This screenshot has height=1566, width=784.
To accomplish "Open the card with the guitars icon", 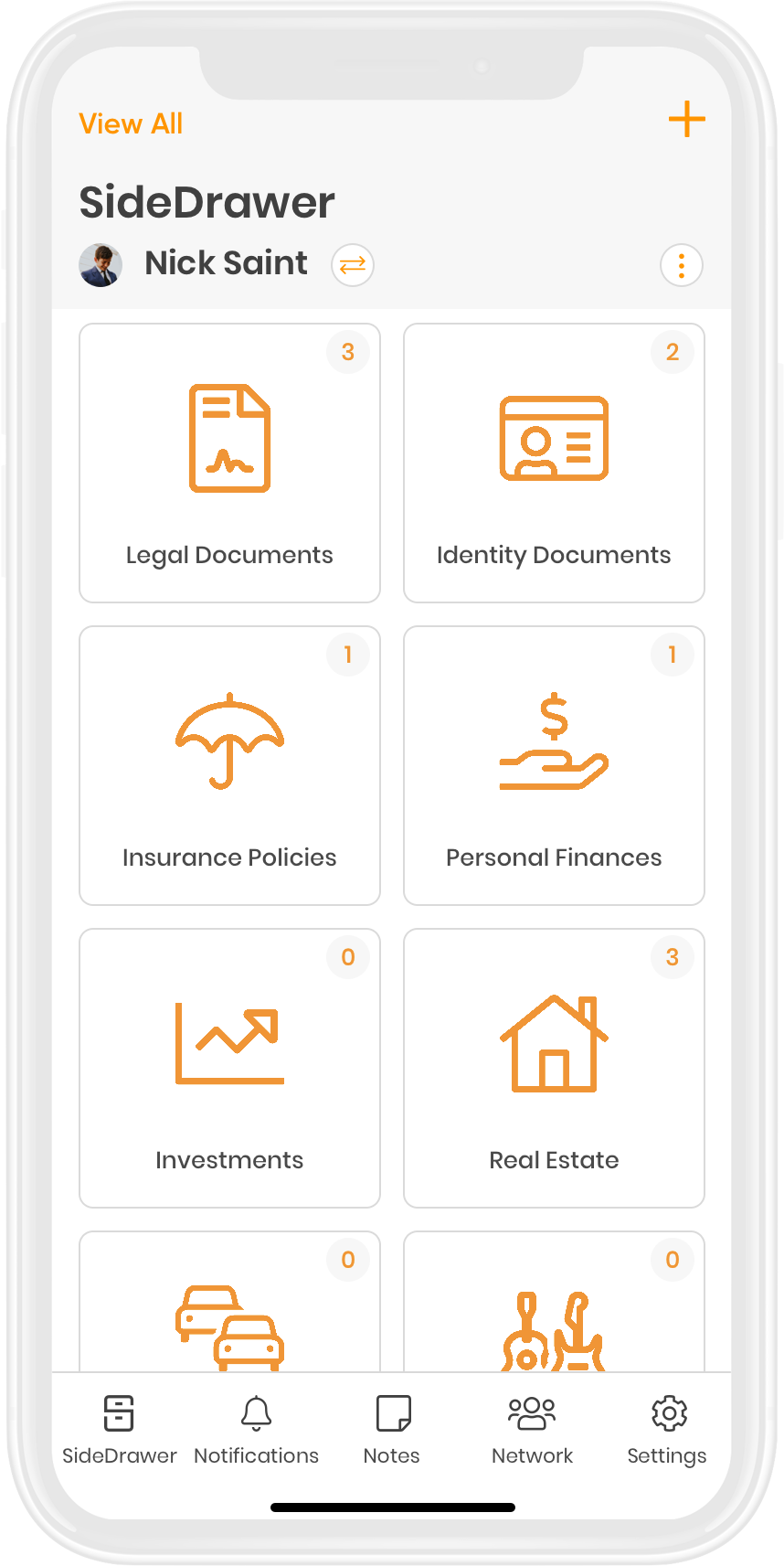I will pyautogui.click(x=554, y=1316).
